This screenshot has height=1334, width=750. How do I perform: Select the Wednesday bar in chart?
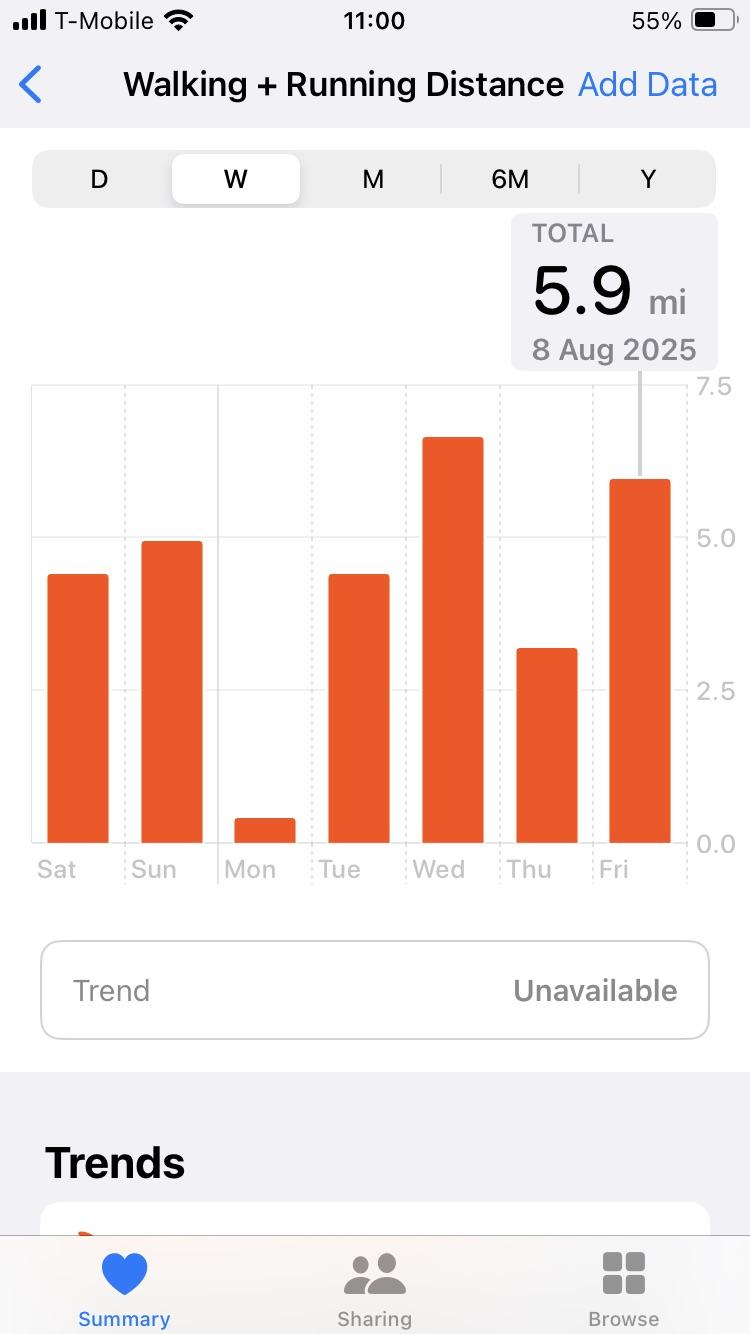(x=453, y=640)
